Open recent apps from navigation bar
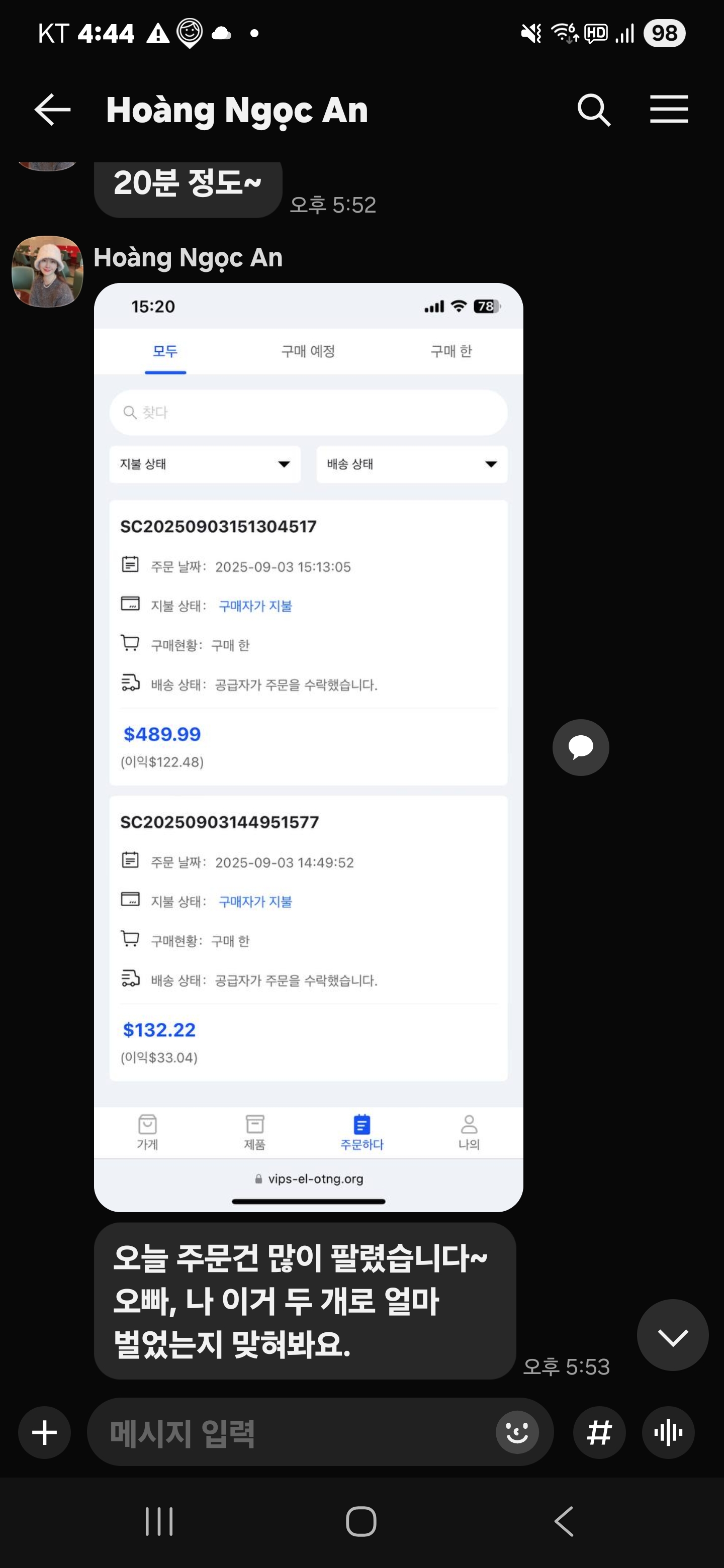The width and height of the screenshot is (724, 1568). point(159,1522)
